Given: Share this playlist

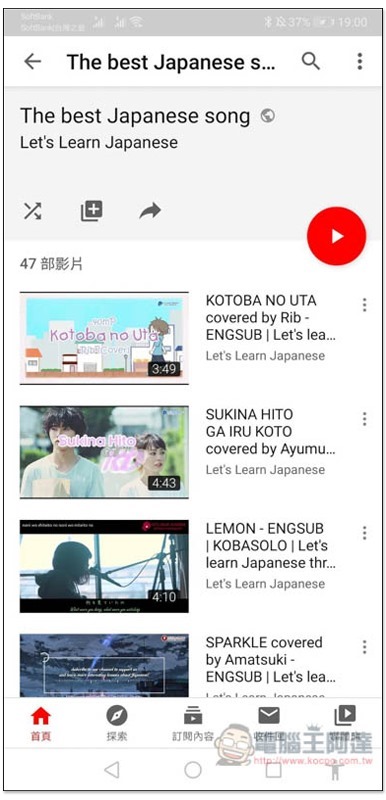Looking at the screenshot, I should click(x=150, y=211).
